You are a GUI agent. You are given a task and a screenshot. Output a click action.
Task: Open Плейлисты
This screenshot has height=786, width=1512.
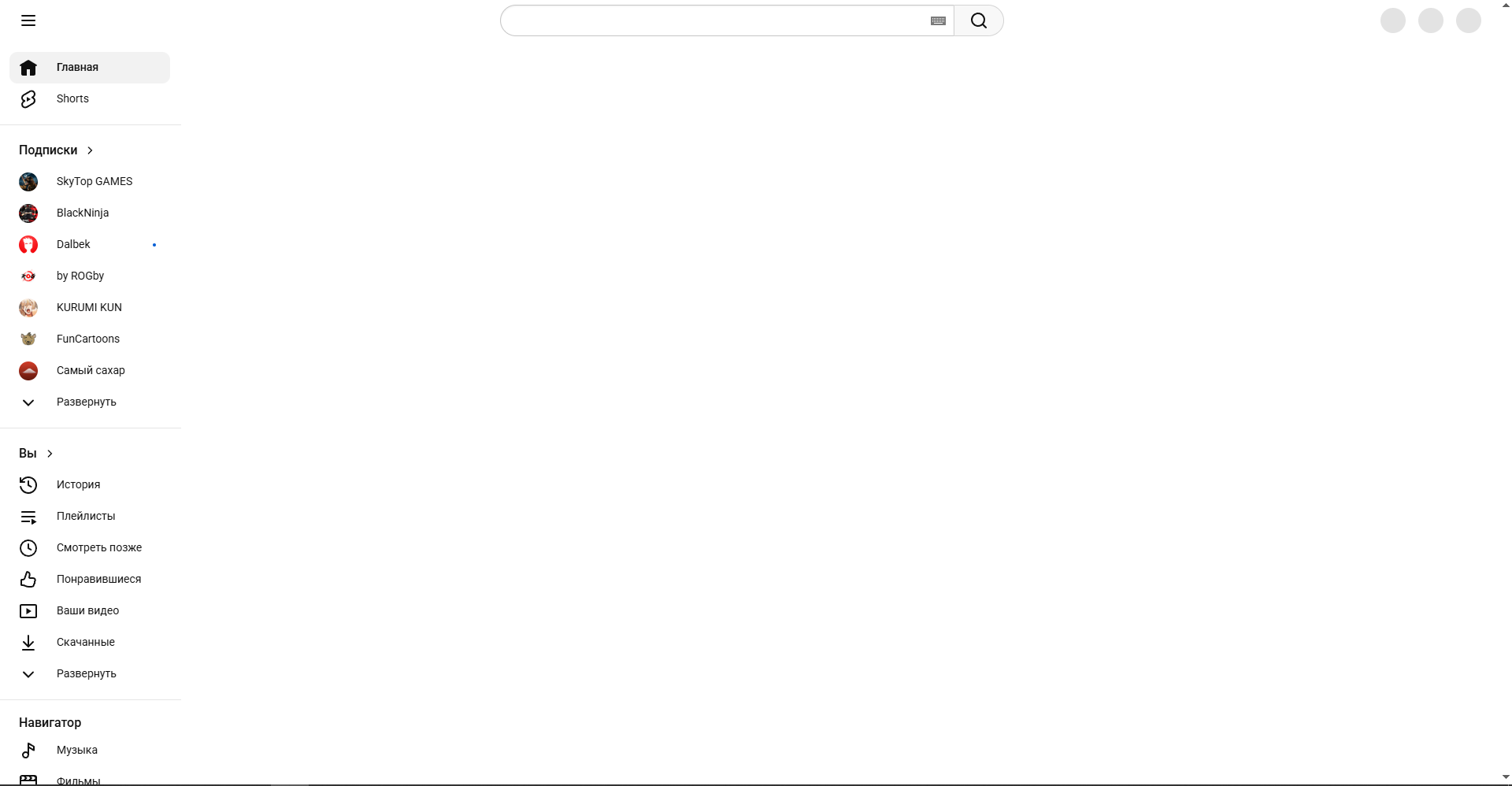pyautogui.click(x=85, y=517)
